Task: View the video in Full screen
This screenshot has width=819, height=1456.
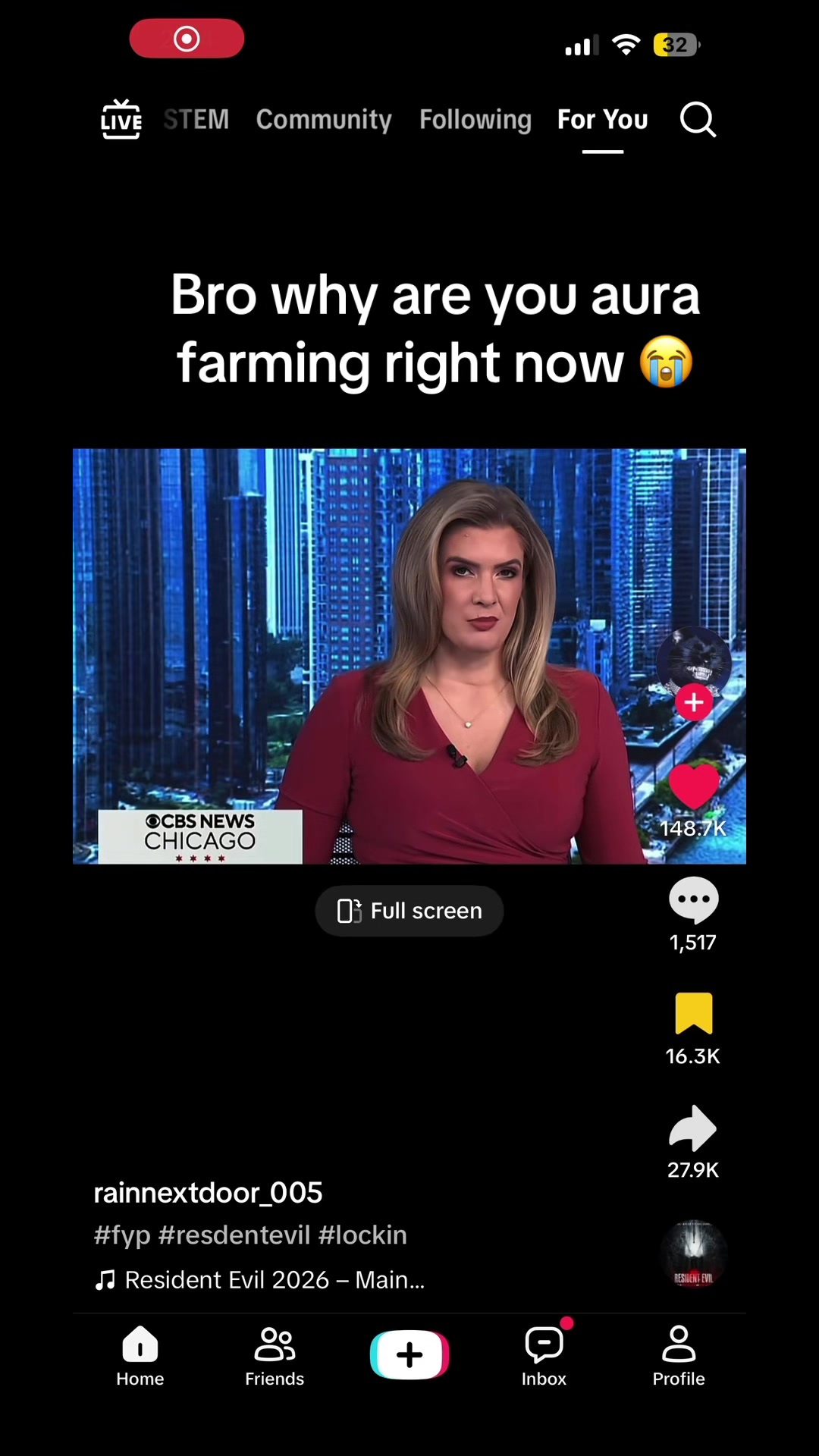Action: (x=409, y=911)
